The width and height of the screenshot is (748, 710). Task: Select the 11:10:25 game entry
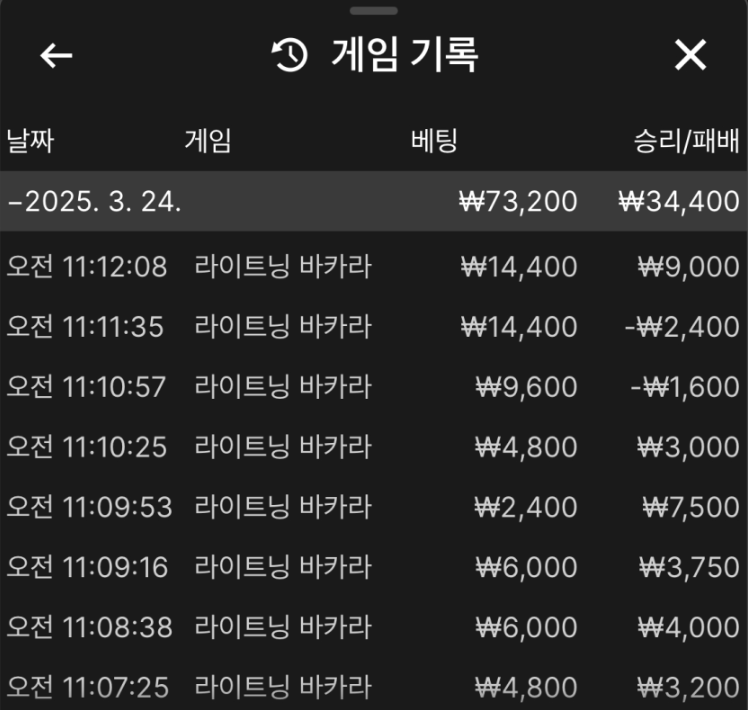pos(373,447)
